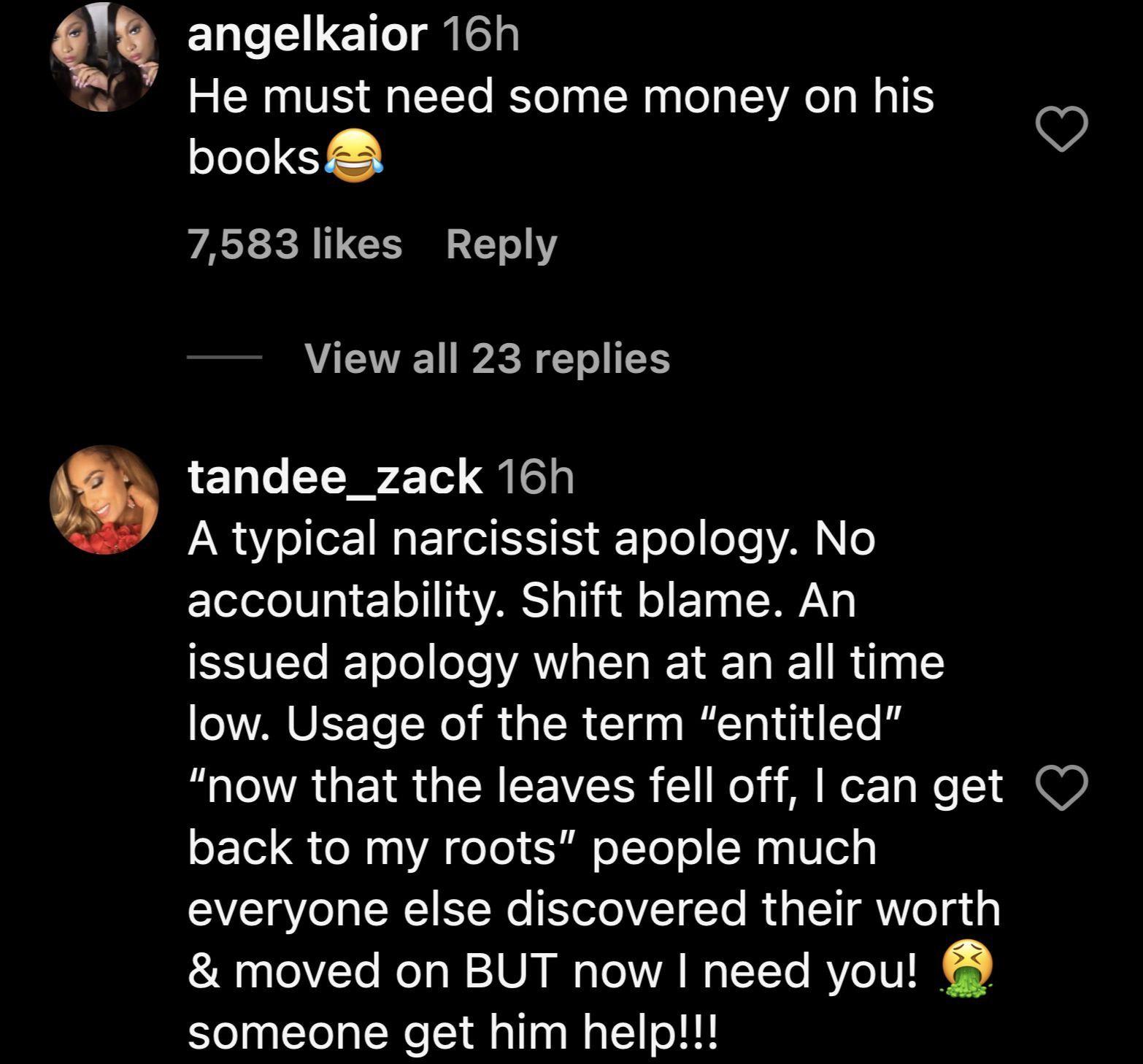View all 23 replies
Screen dimensions: 1143x1064
click(x=487, y=358)
